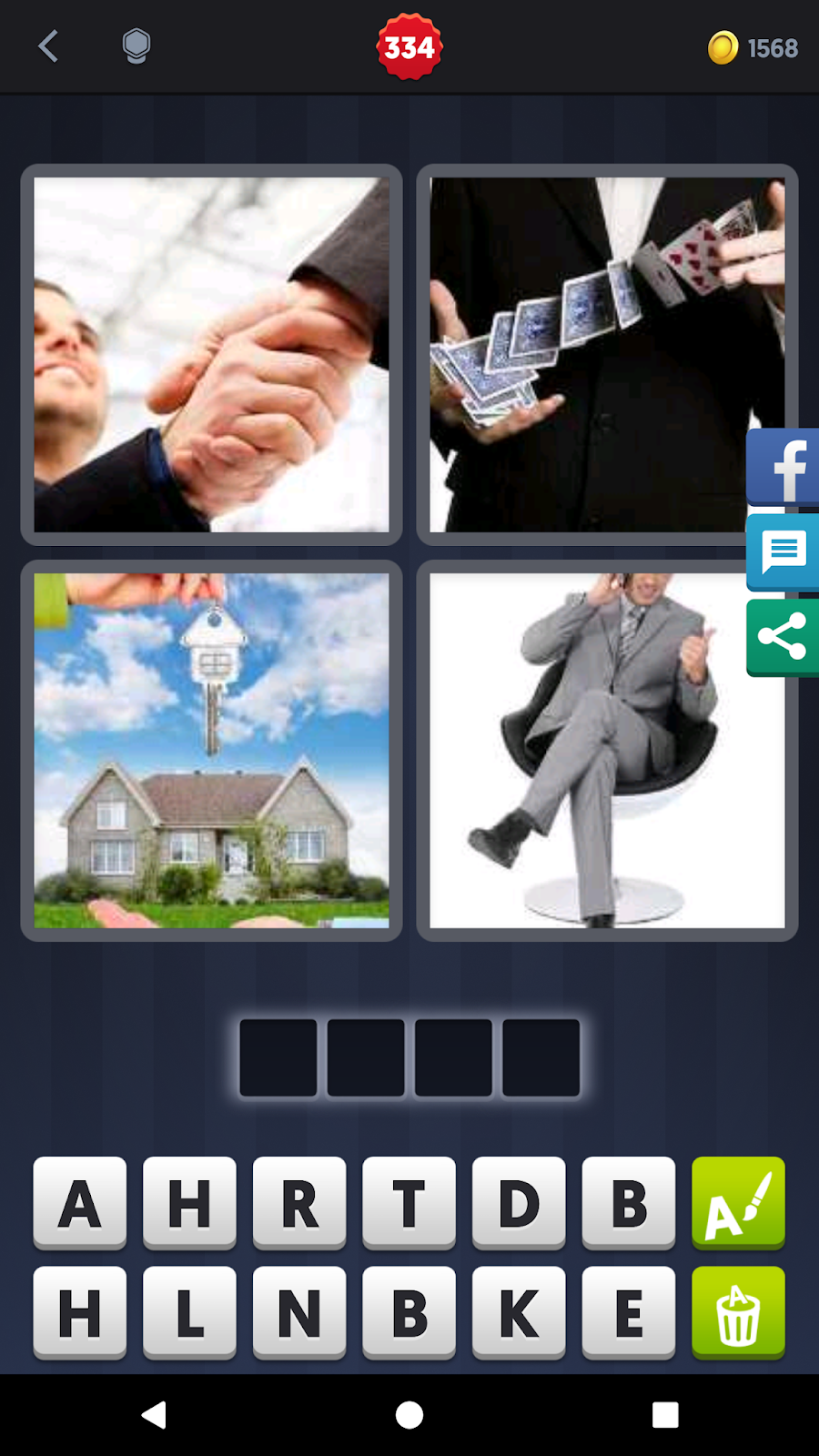Enlarge the house key picture
Image resolution: width=819 pixels, height=1456 pixels.
click(211, 751)
